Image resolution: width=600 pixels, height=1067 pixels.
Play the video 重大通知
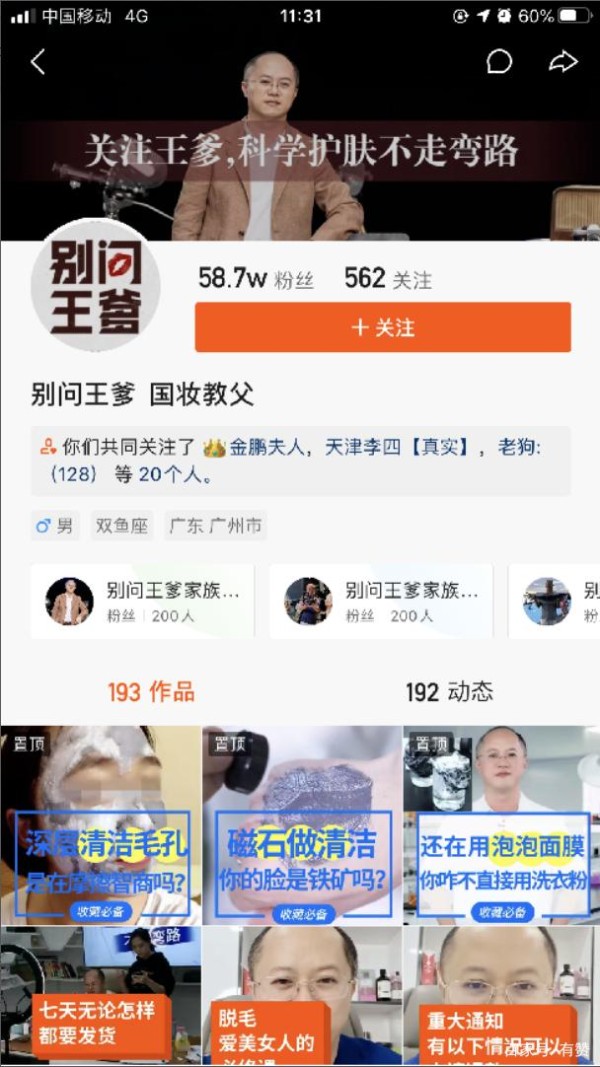(502, 995)
